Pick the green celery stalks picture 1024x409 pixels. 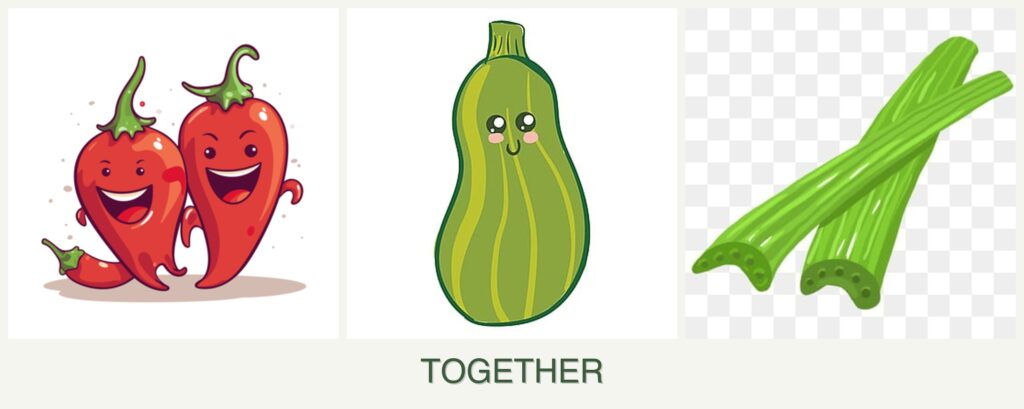851,174
